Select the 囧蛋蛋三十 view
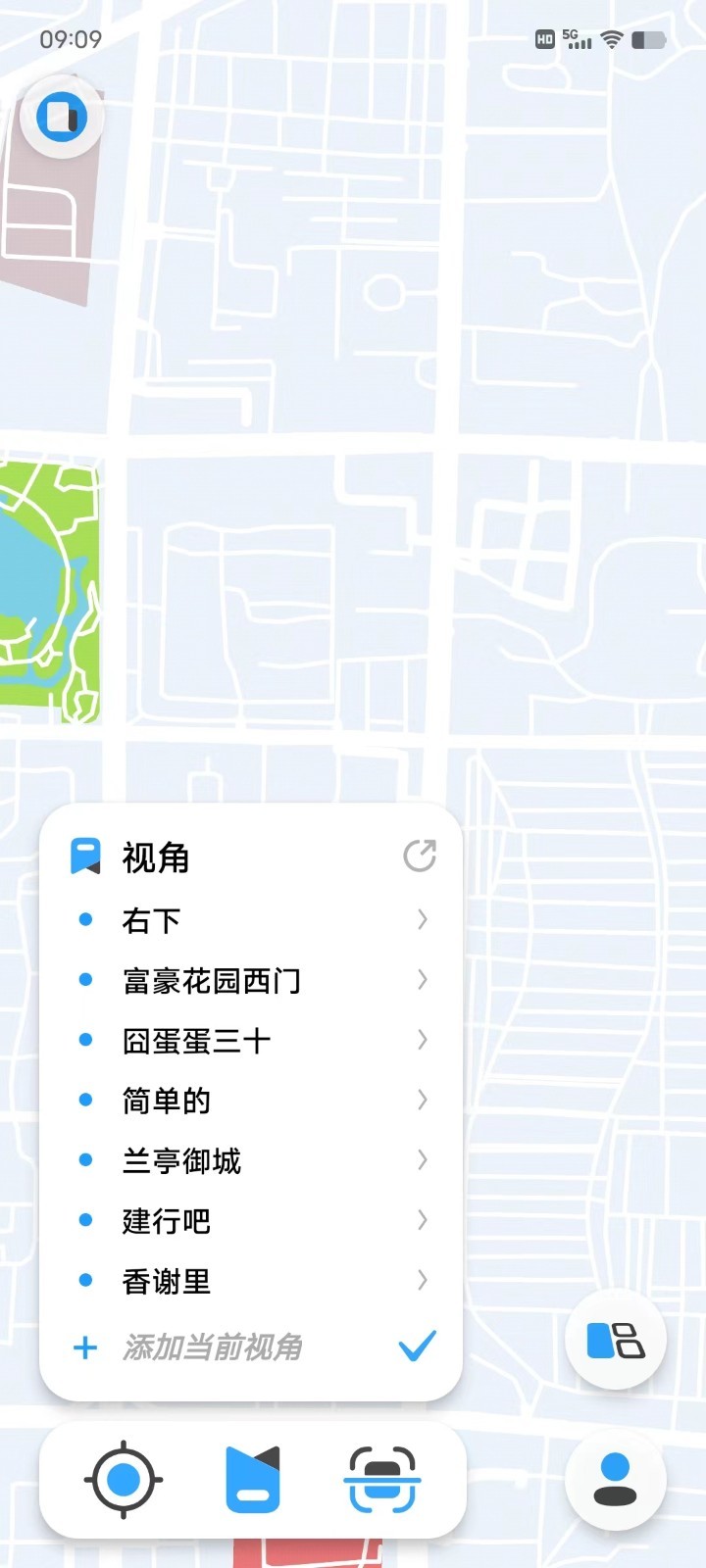Image resolution: width=706 pixels, height=1568 pixels. 251,1041
